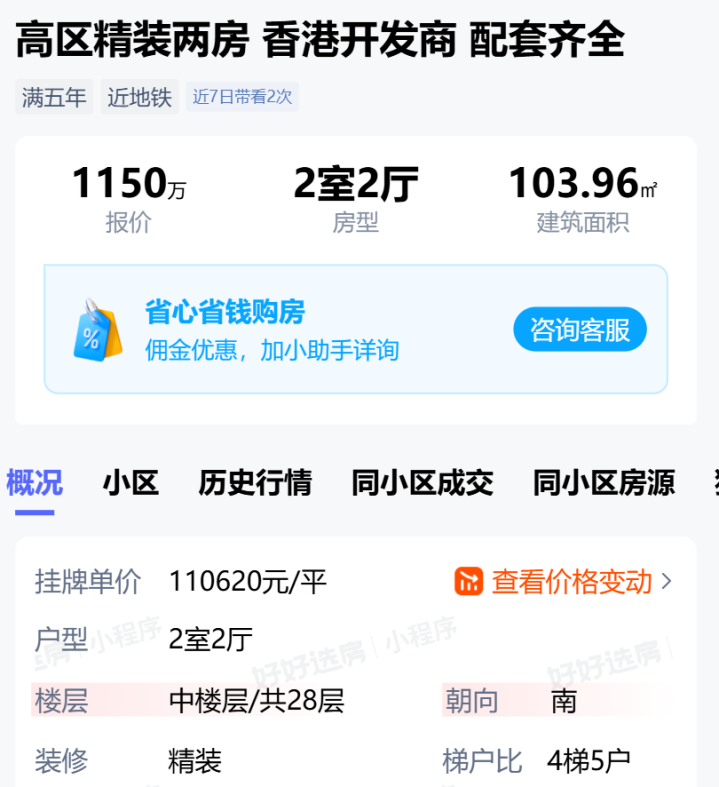The height and width of the screenshot is (787, 719).
Task: Switch to the 同小区房源 tab
Action: pos(603,483)
